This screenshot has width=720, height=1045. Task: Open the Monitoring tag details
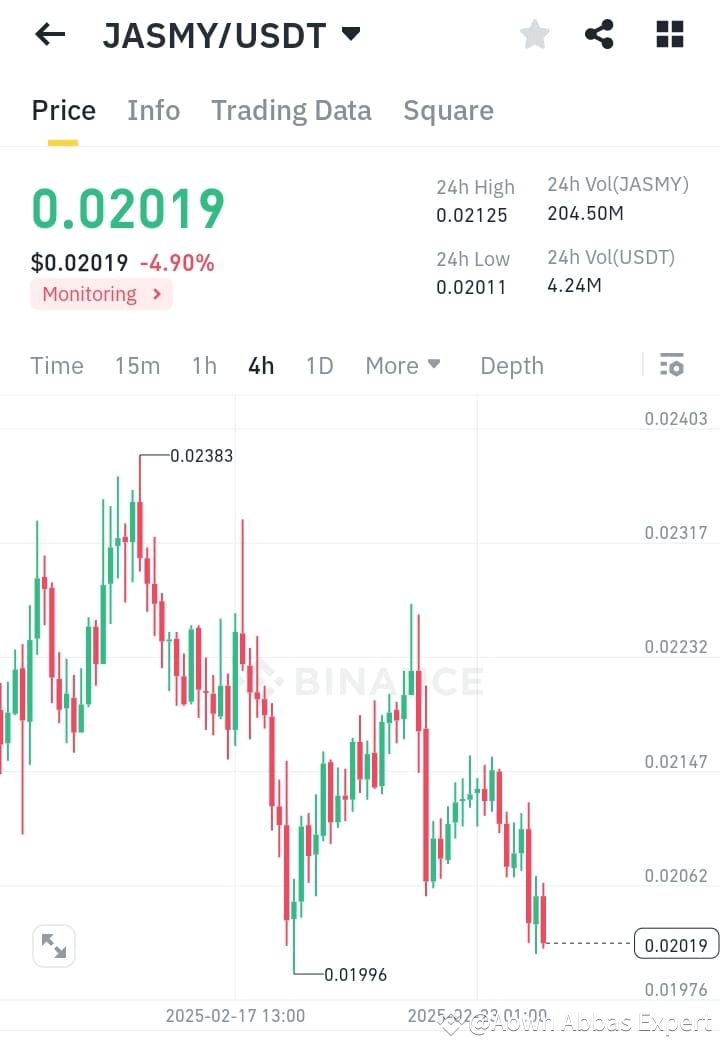100,294
